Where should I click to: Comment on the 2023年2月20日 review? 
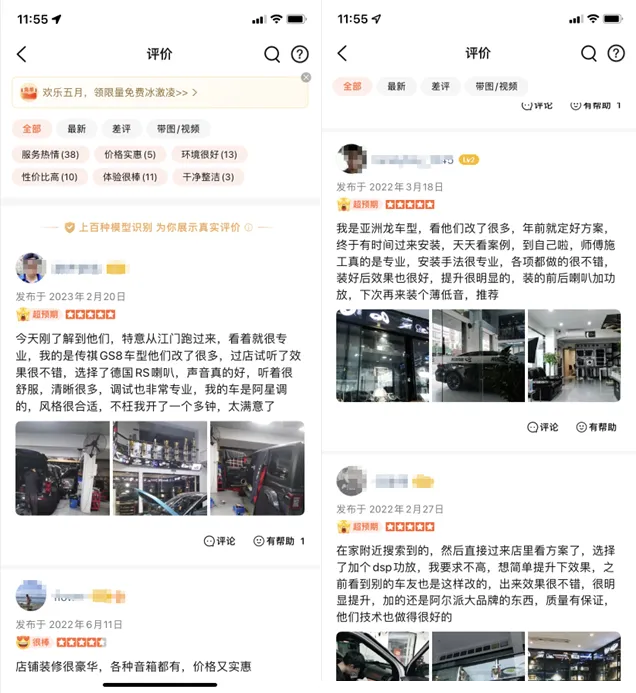pos(220,541)
